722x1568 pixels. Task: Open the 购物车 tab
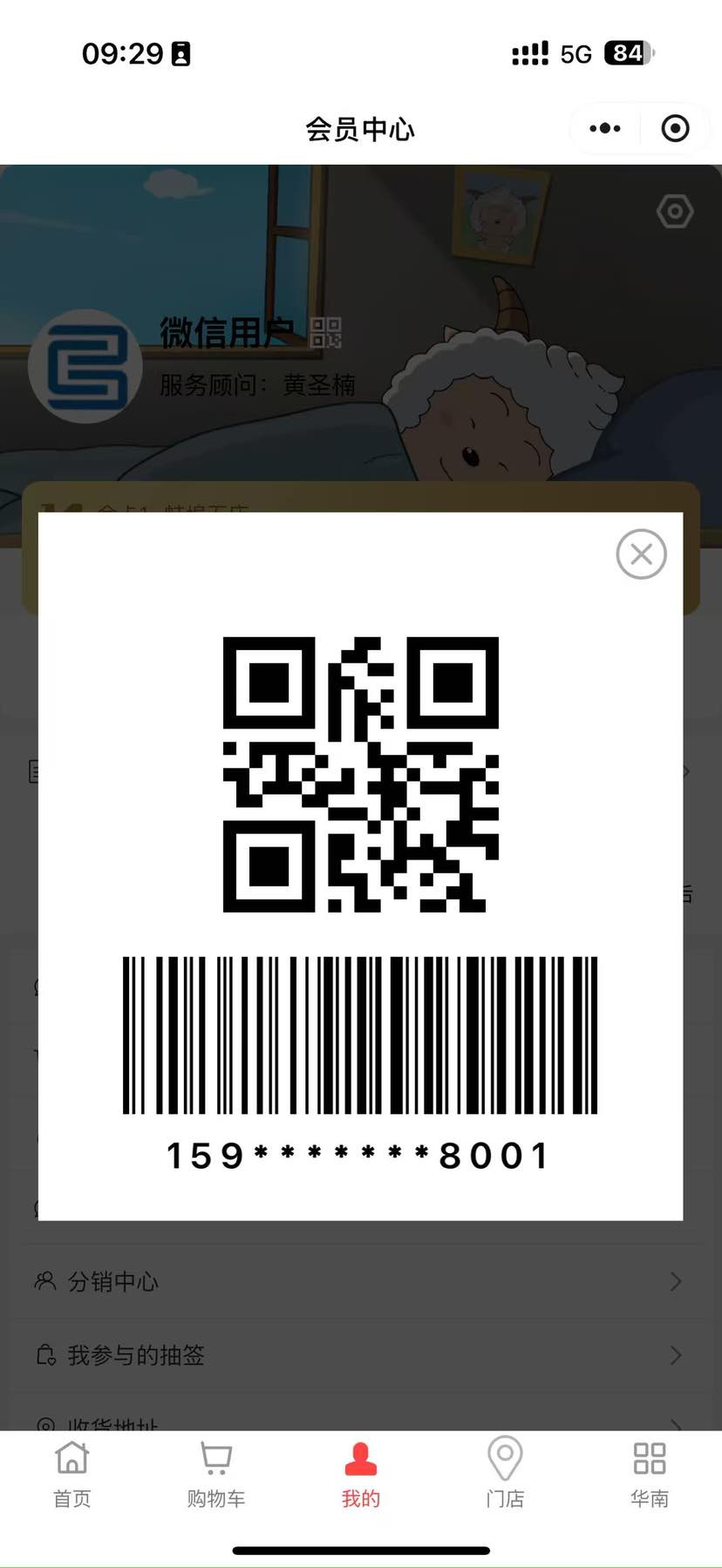click(216, 1473)
